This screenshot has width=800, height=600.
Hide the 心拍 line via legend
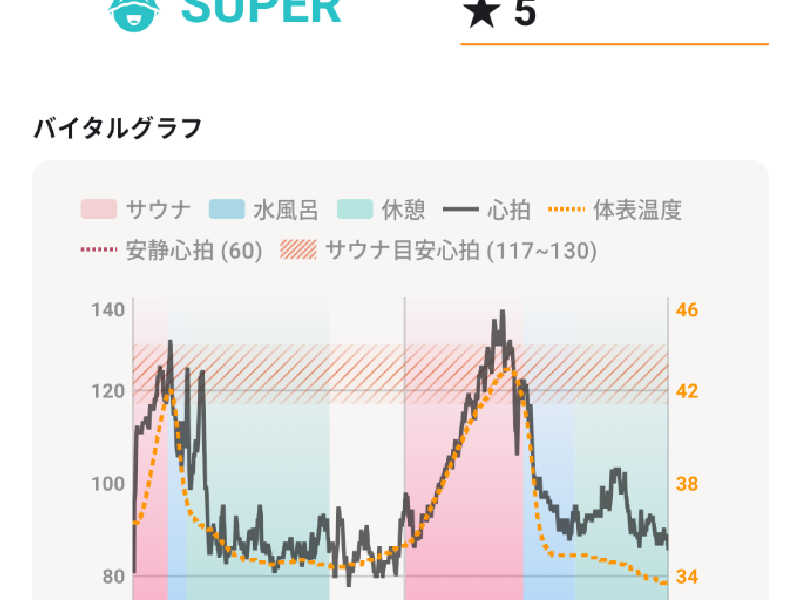487,210
